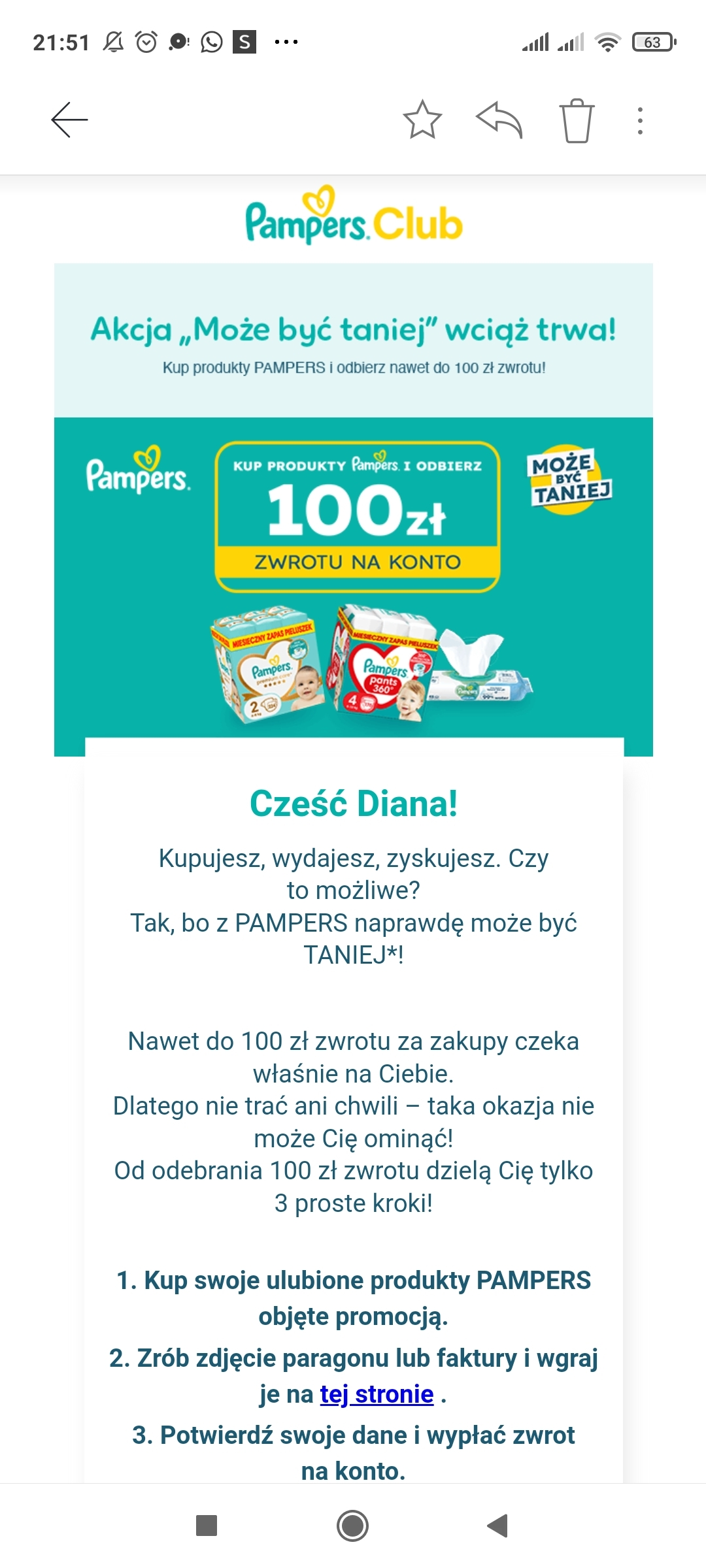Image resolution: width=706 pixels, height=1568 pixels.
Task: Delete this email
Action: (577, 121)
